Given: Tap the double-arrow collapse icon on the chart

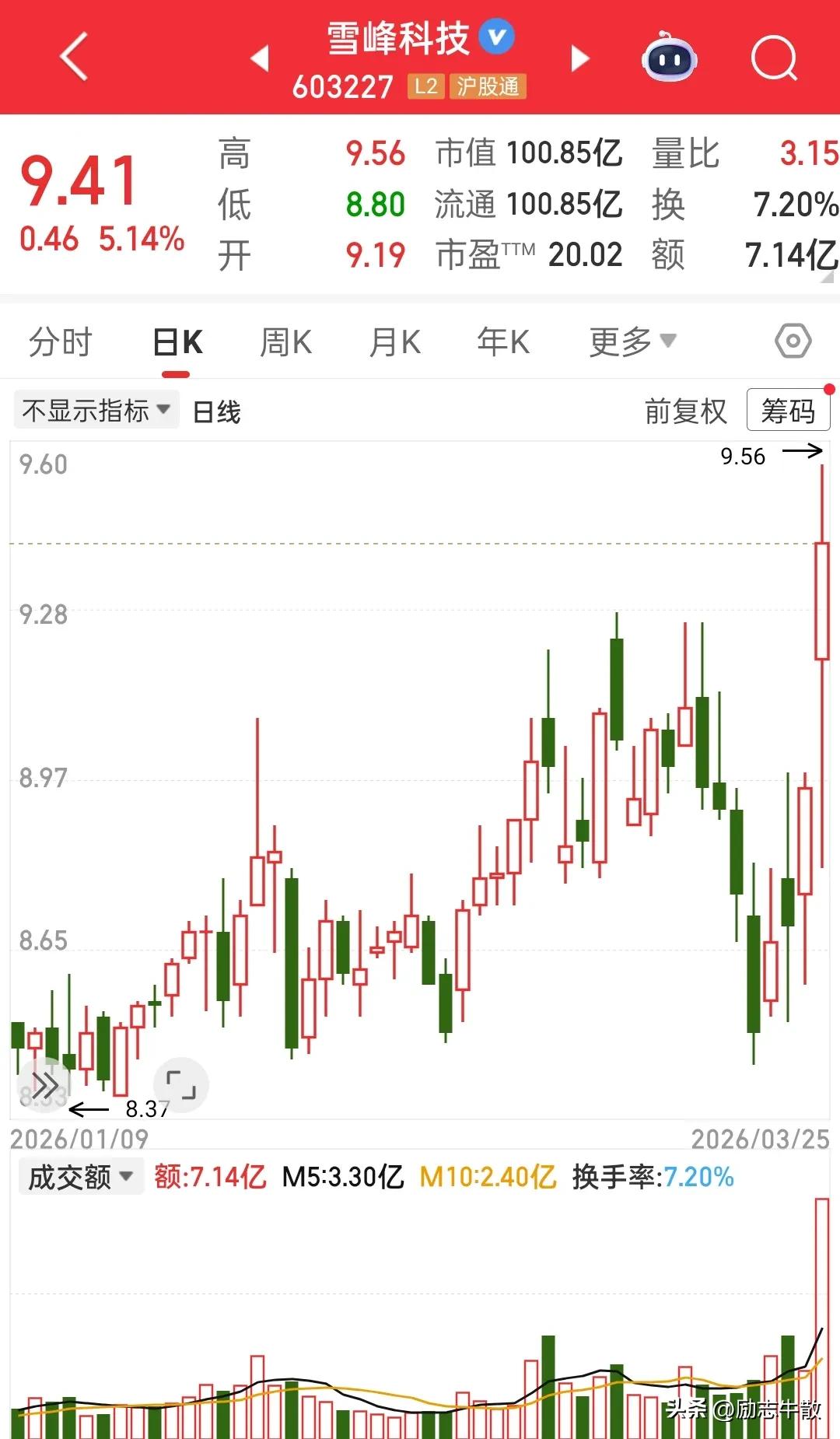Looking at the screenshot, I should click(x=44, y=1083).
